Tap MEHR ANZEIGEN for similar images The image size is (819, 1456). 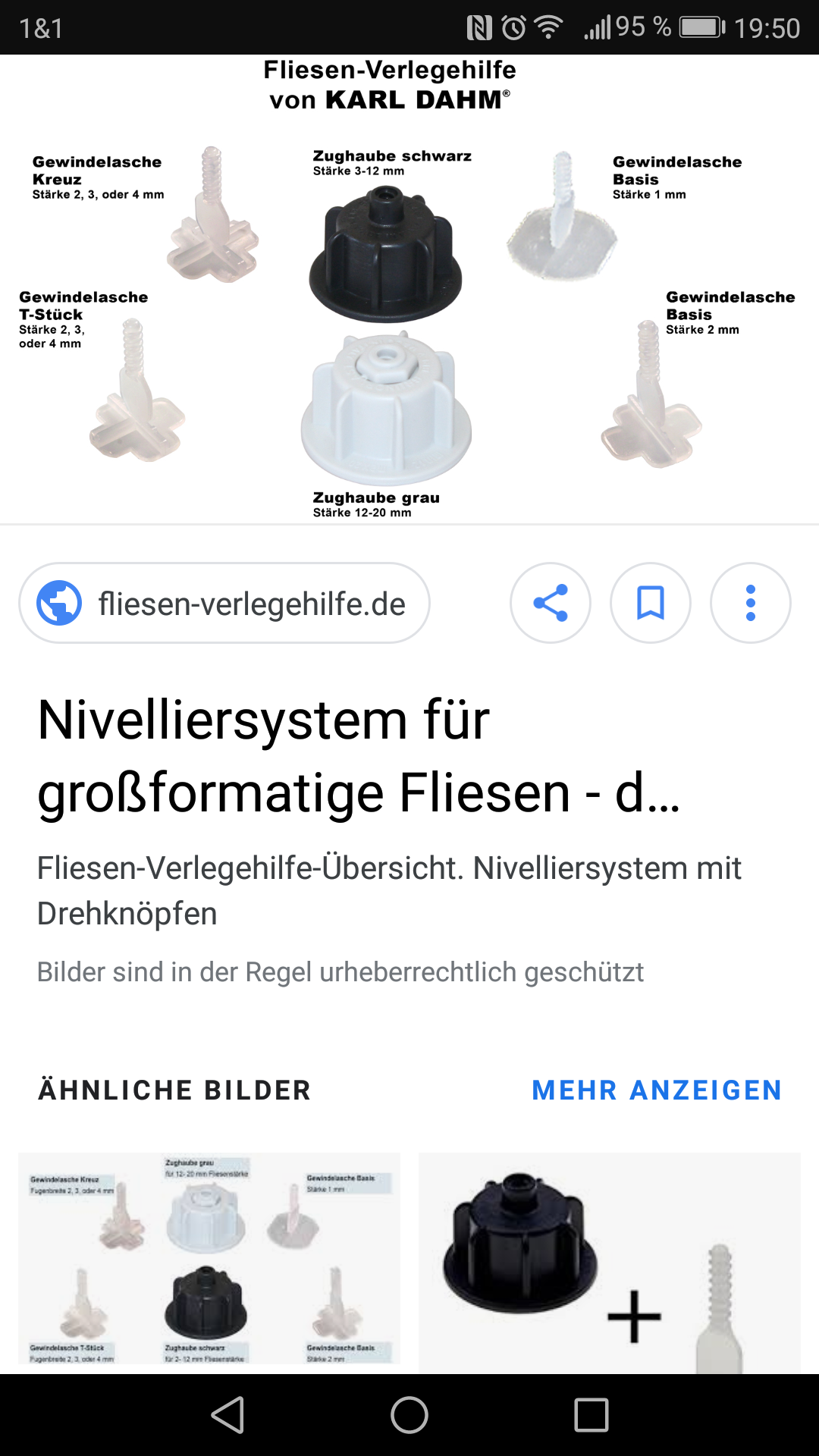[657, 1090]
